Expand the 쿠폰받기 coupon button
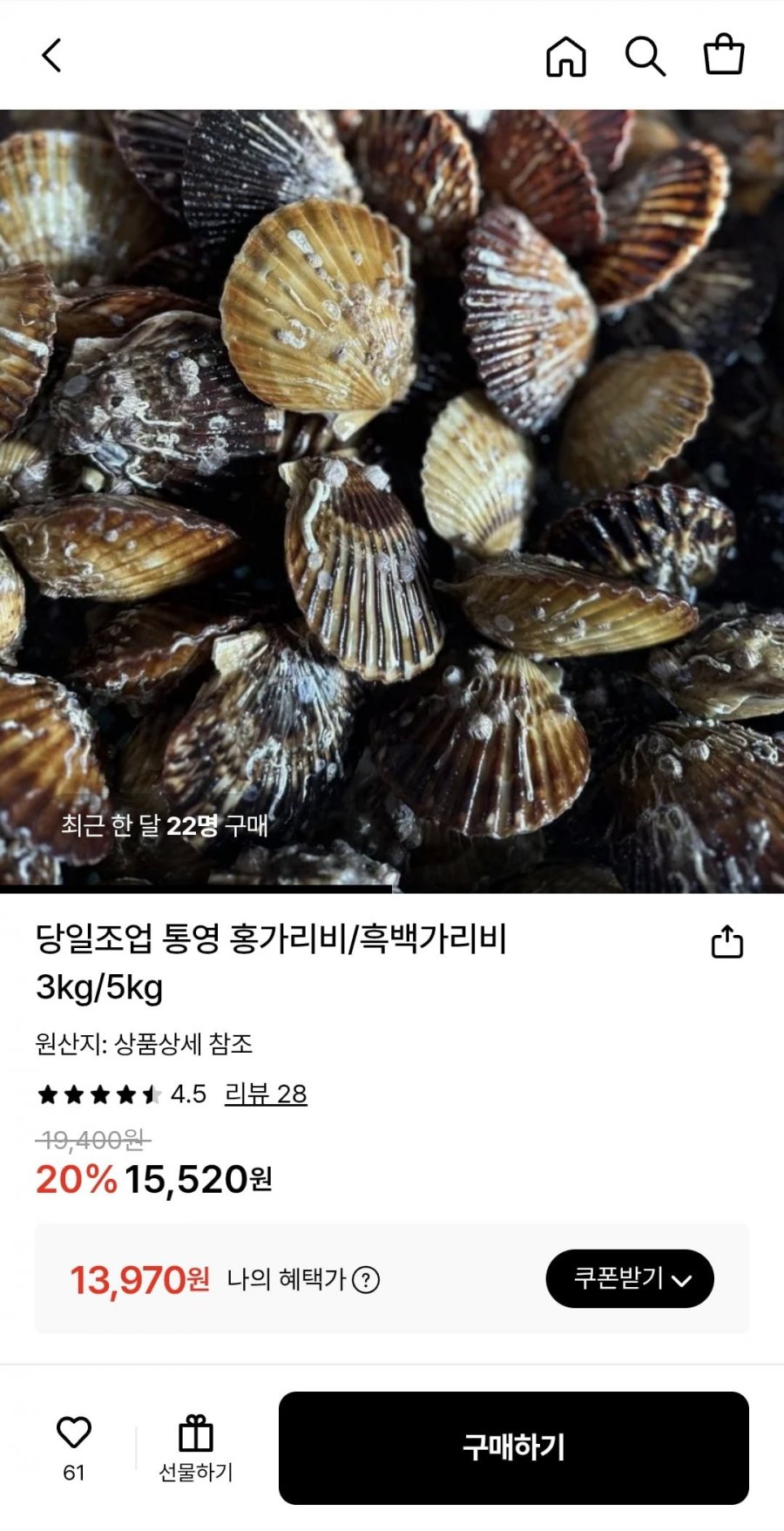Screen dimensions: 784x1531 (630, 1279)
